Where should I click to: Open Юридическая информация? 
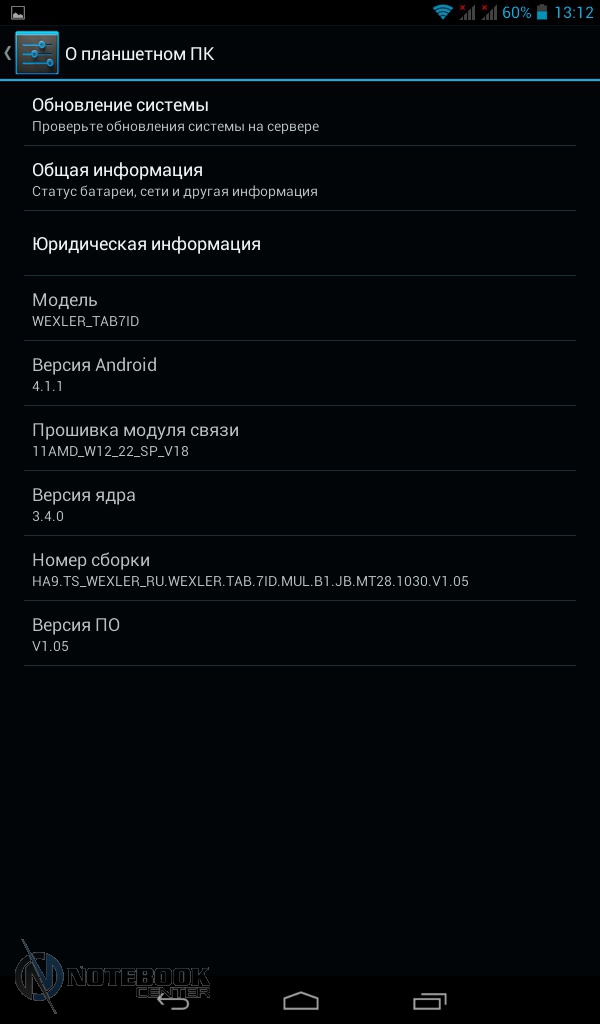(300, 244)
